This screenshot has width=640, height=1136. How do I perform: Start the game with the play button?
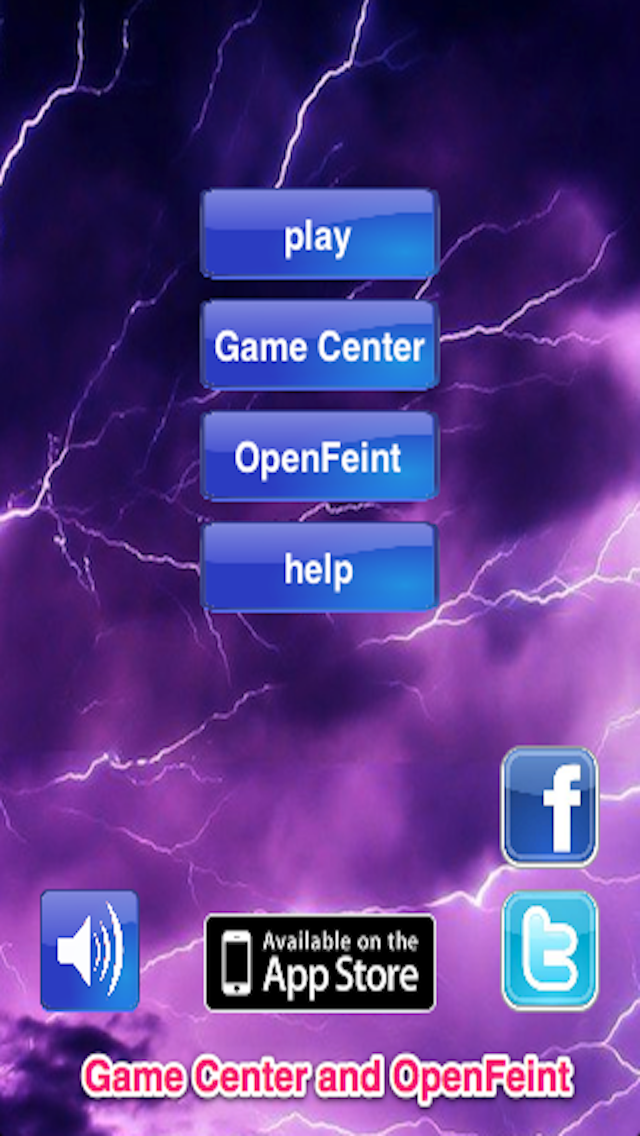pos(319,235)
